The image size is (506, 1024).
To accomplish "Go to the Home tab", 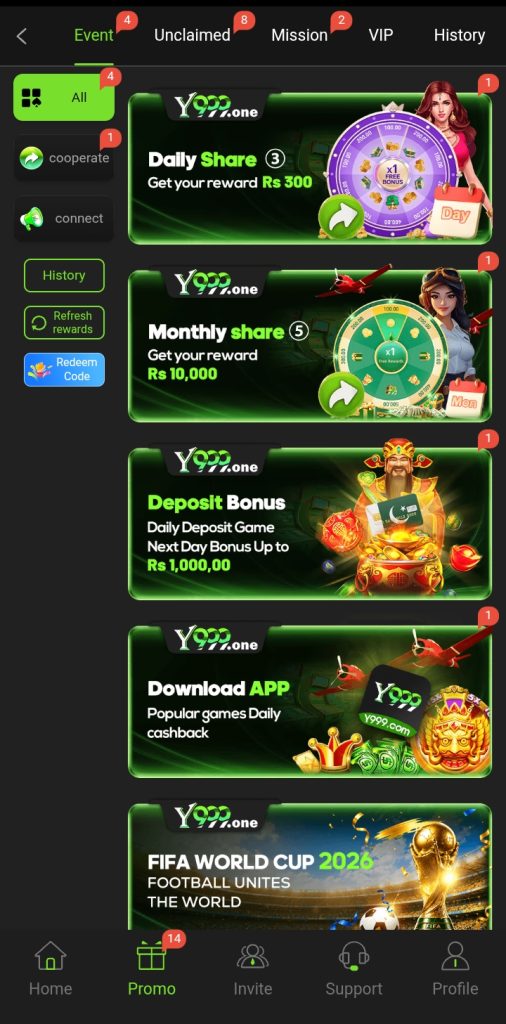I will [50, 968].
